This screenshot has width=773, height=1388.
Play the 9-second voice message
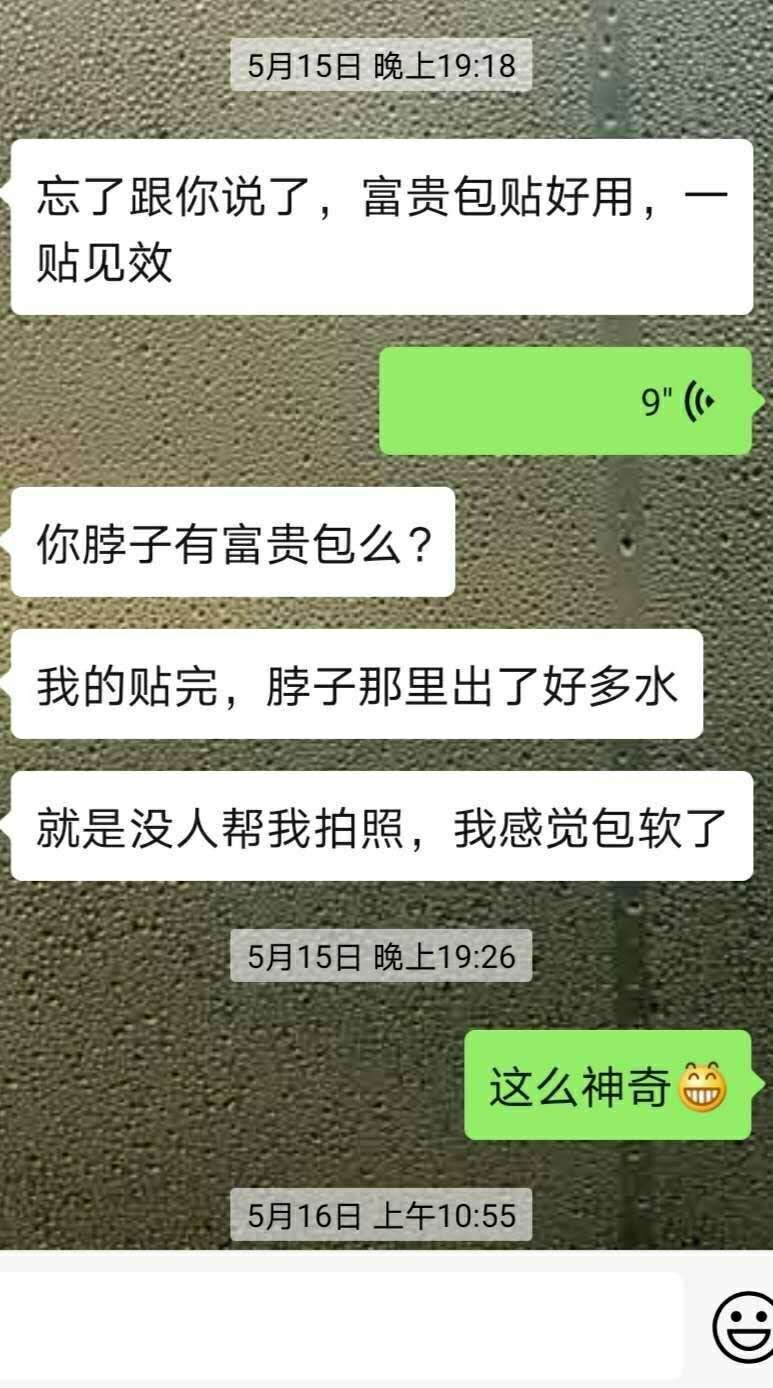[566, 401]
